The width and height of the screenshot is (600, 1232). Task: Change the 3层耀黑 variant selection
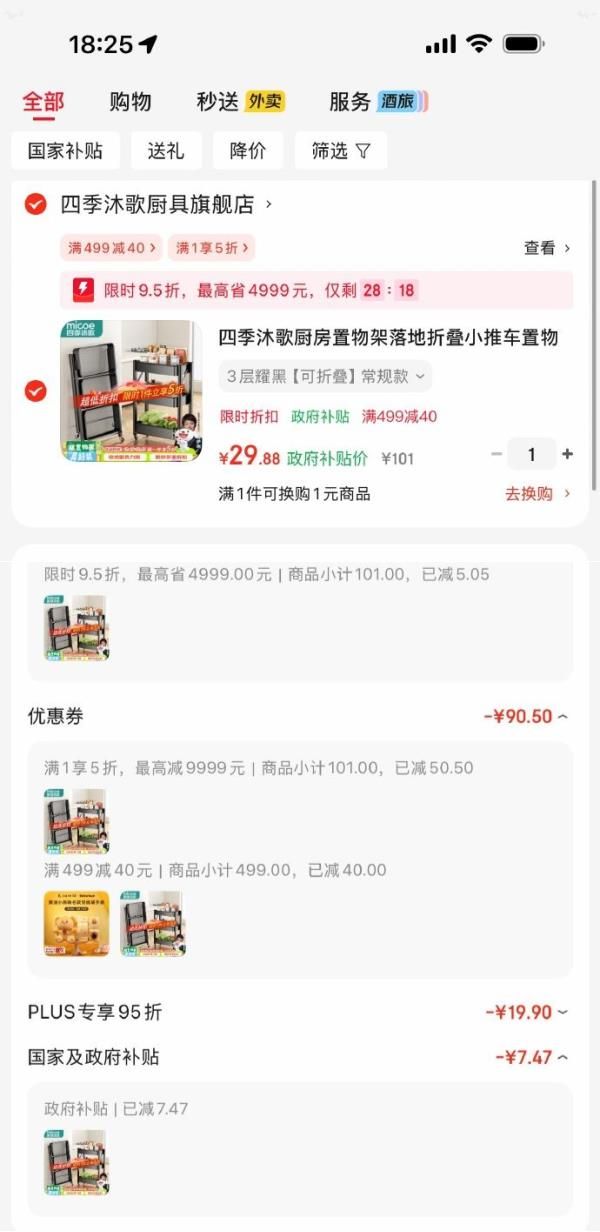coord(325,377)
